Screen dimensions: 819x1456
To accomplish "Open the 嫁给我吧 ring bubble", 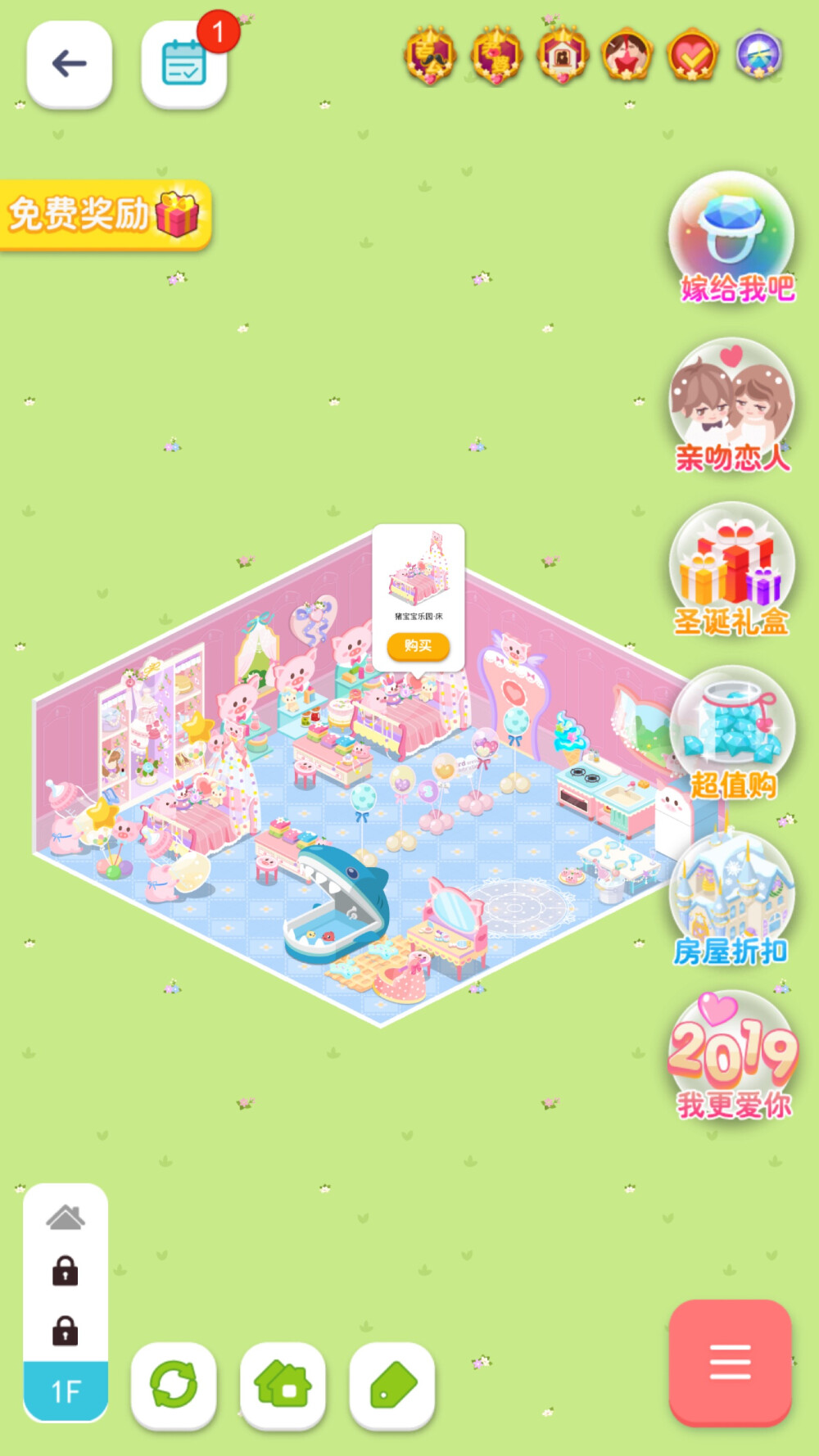I will [732, 237].
